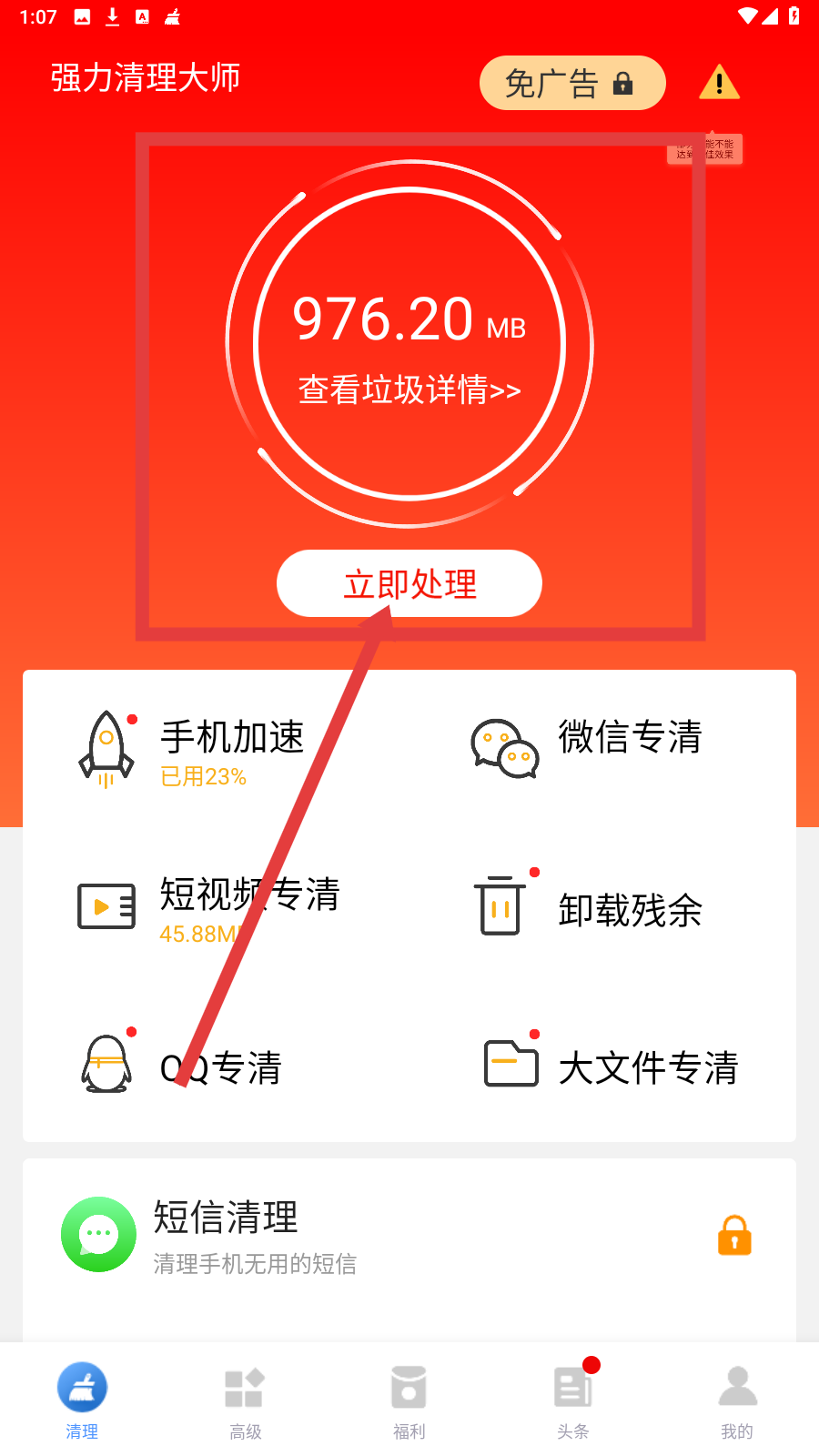The width and height of the screenshot is (819, 1456).
Task: Switch to the 福利 tab
Action: pyautogui.click(x=409, y=1401)
